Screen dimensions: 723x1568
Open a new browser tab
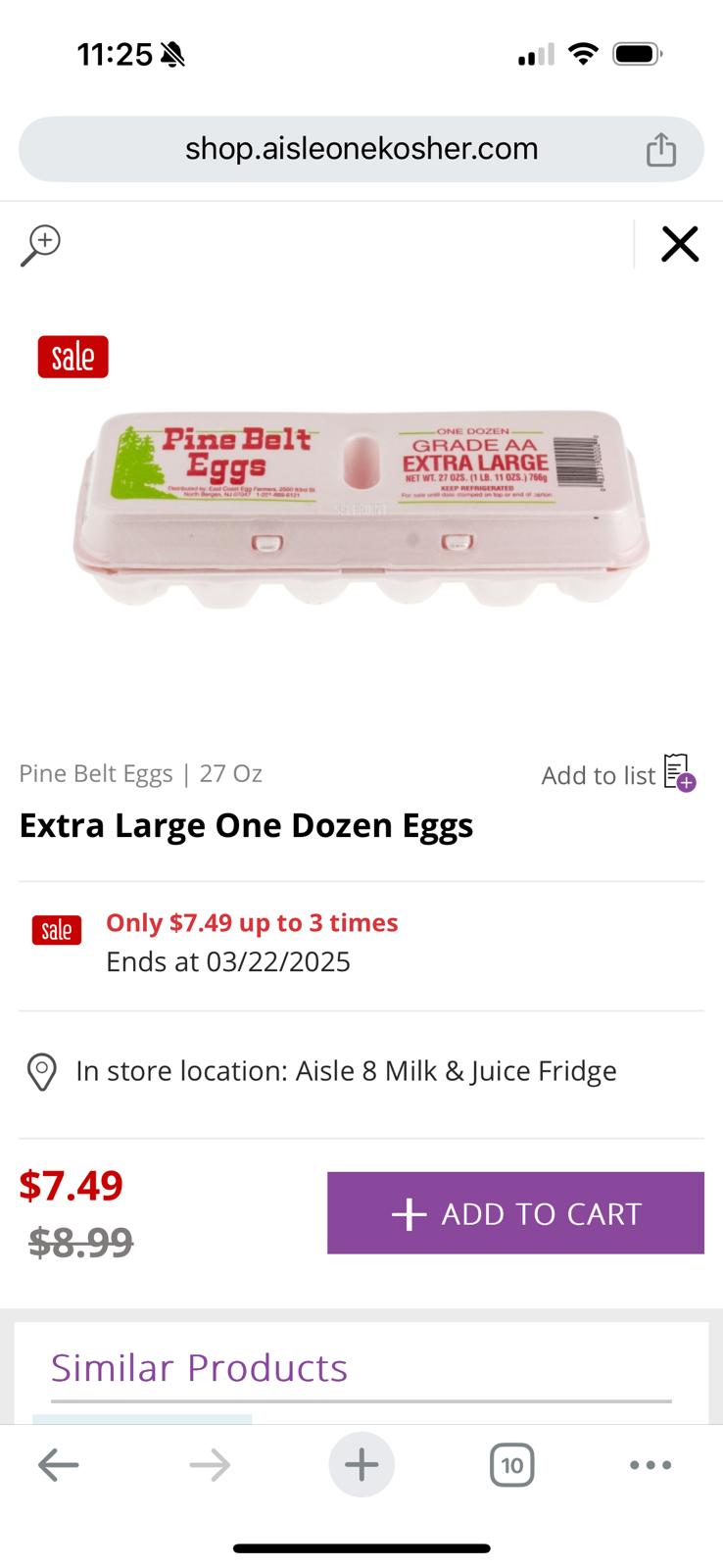[361, 1465]
